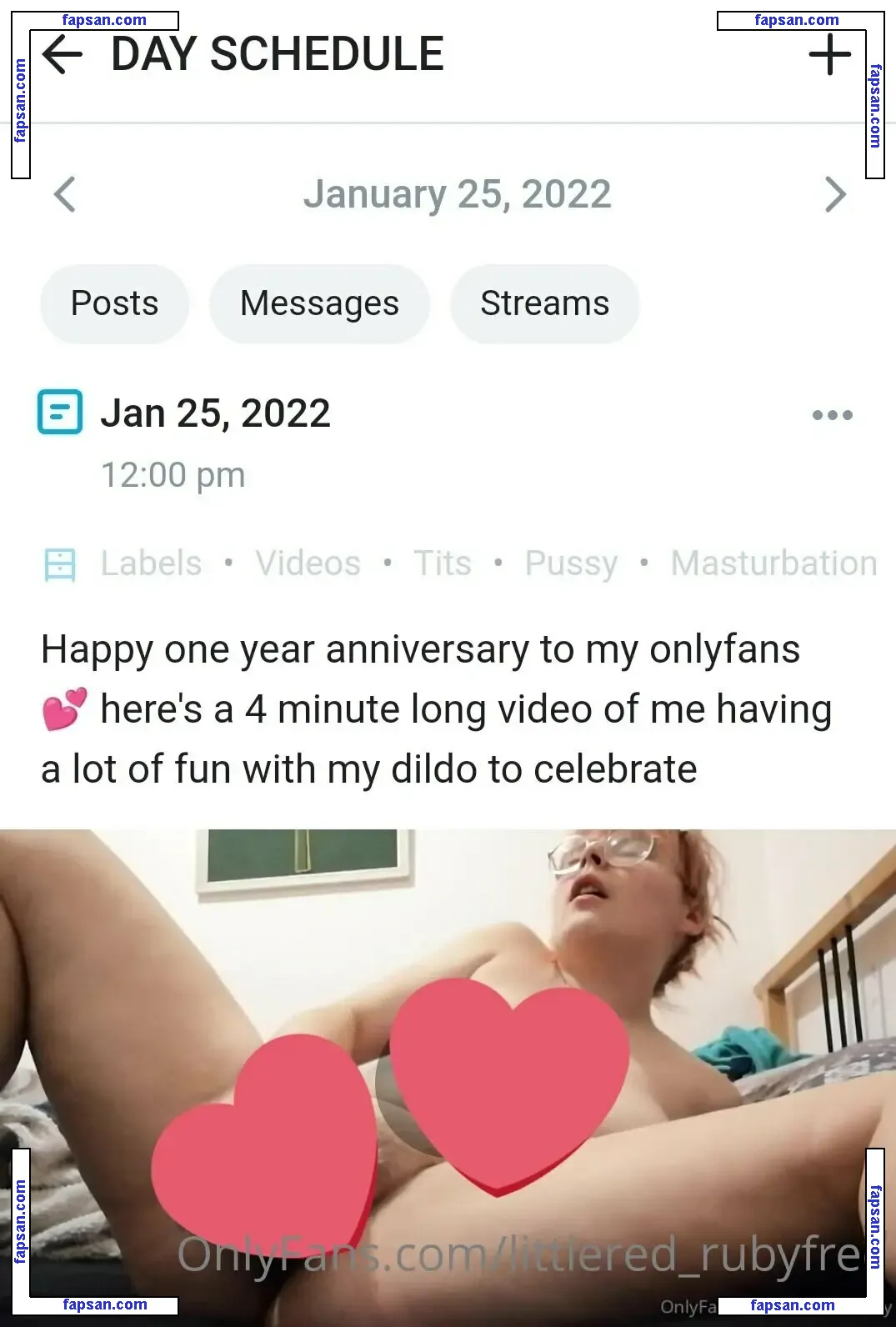Select the Posts filter chip
Screen dimensions: 896x1327
pos(114,303)
